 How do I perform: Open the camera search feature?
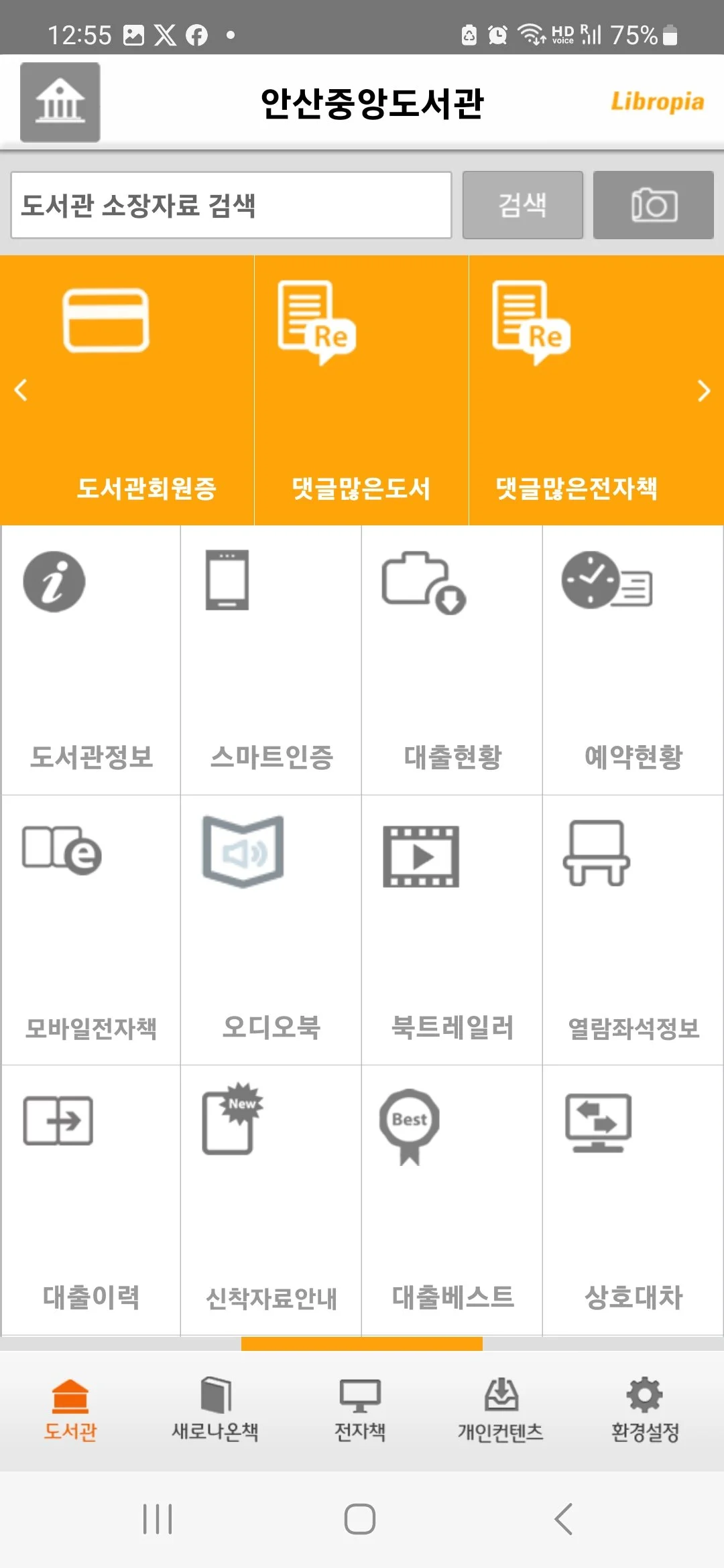[x=652, y=206]
